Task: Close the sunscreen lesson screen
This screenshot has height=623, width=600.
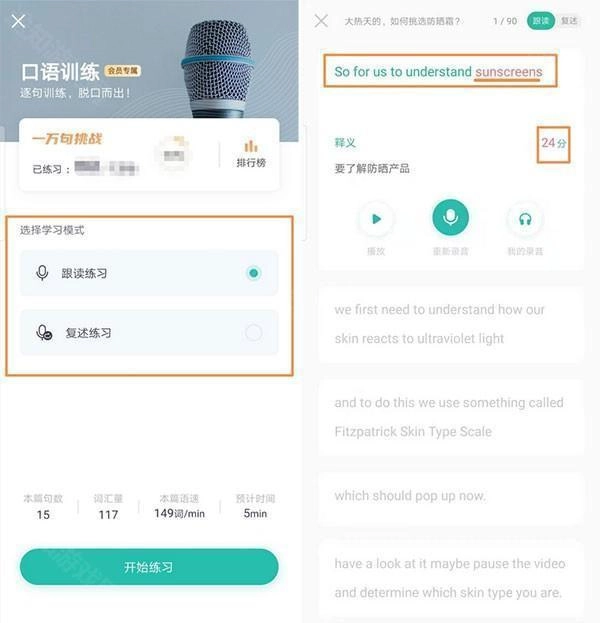Action: (321, 21)
